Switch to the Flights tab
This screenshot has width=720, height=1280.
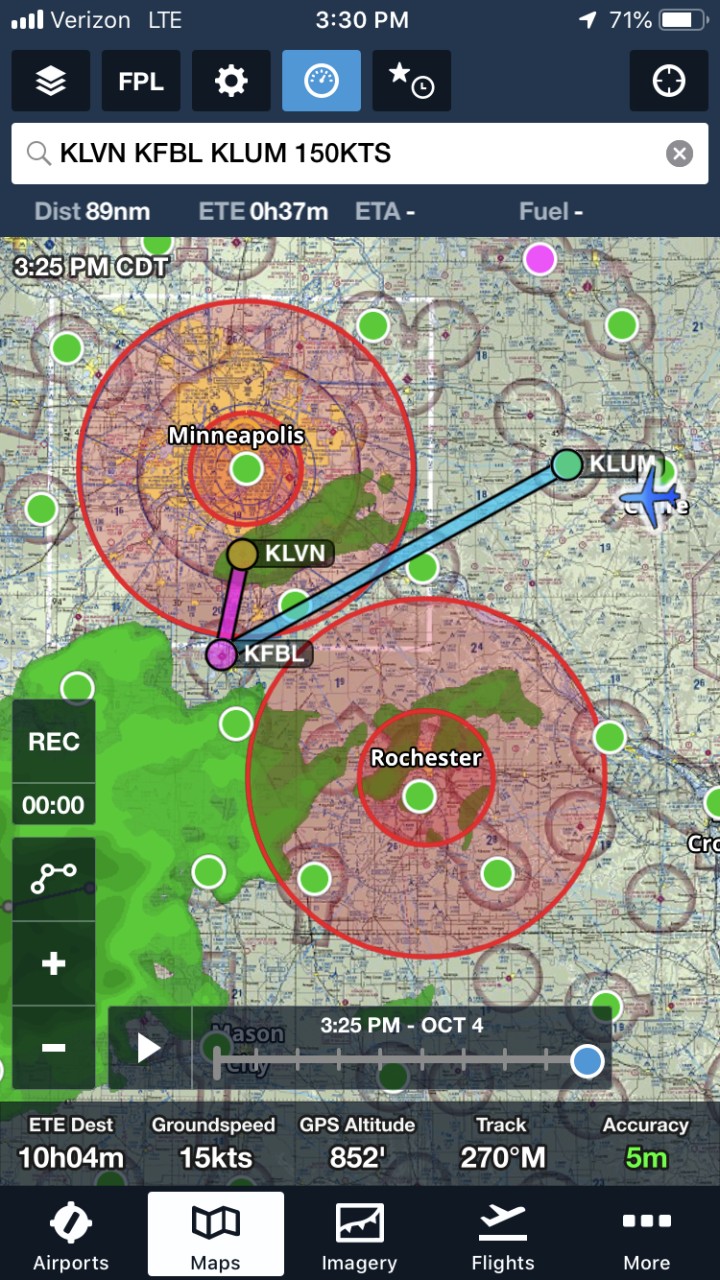(x=503, y=1235)
